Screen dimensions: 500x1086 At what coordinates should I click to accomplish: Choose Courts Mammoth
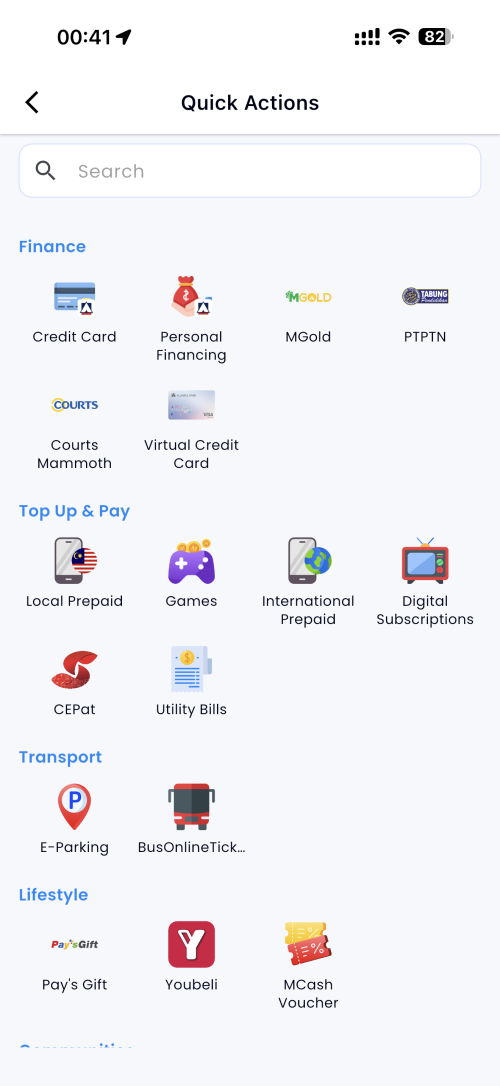pos(75,429)
